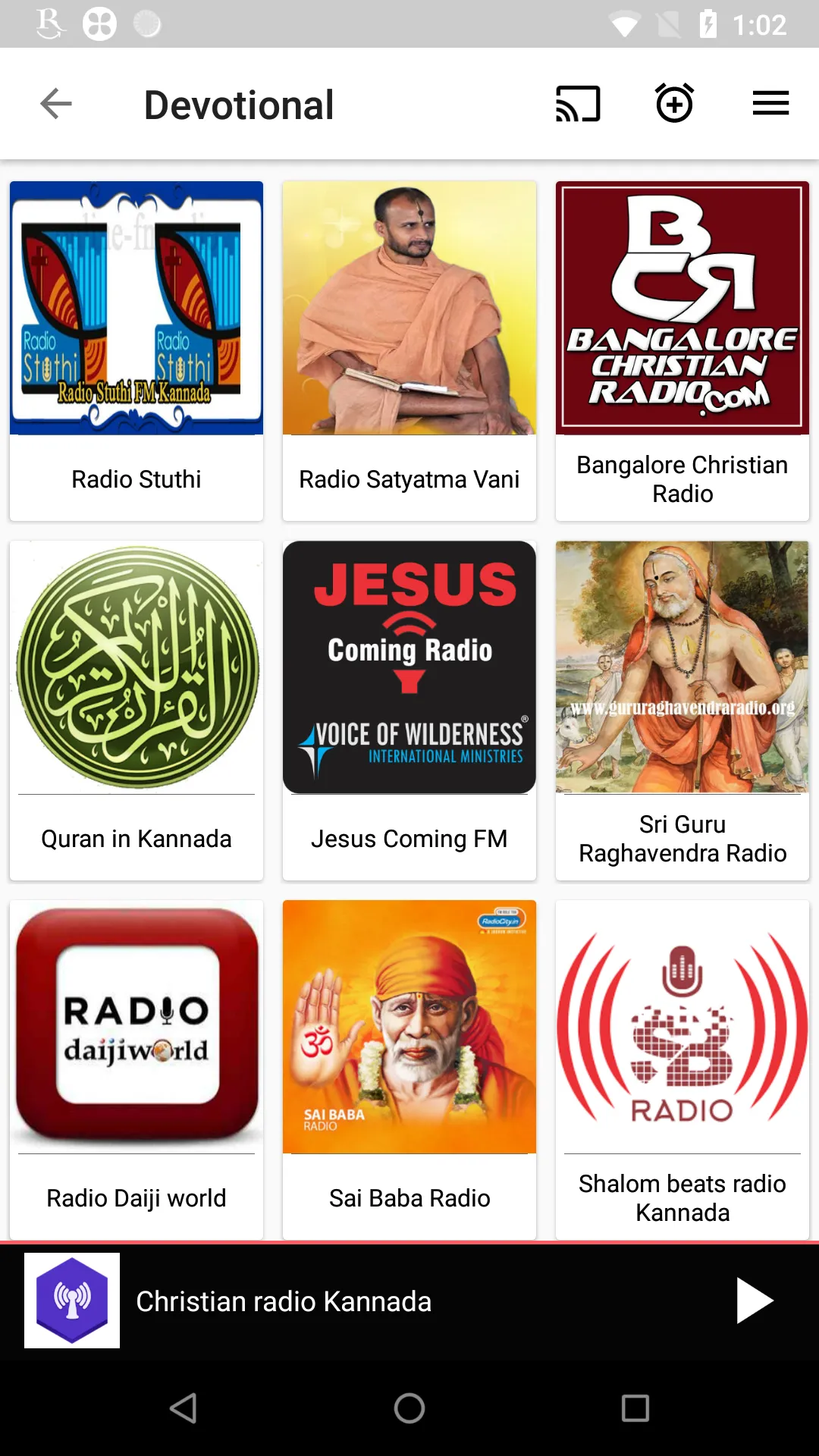819x1456 pixels.
Task: Select Radio Satyatma Vani station
Action: click(409, 350)
